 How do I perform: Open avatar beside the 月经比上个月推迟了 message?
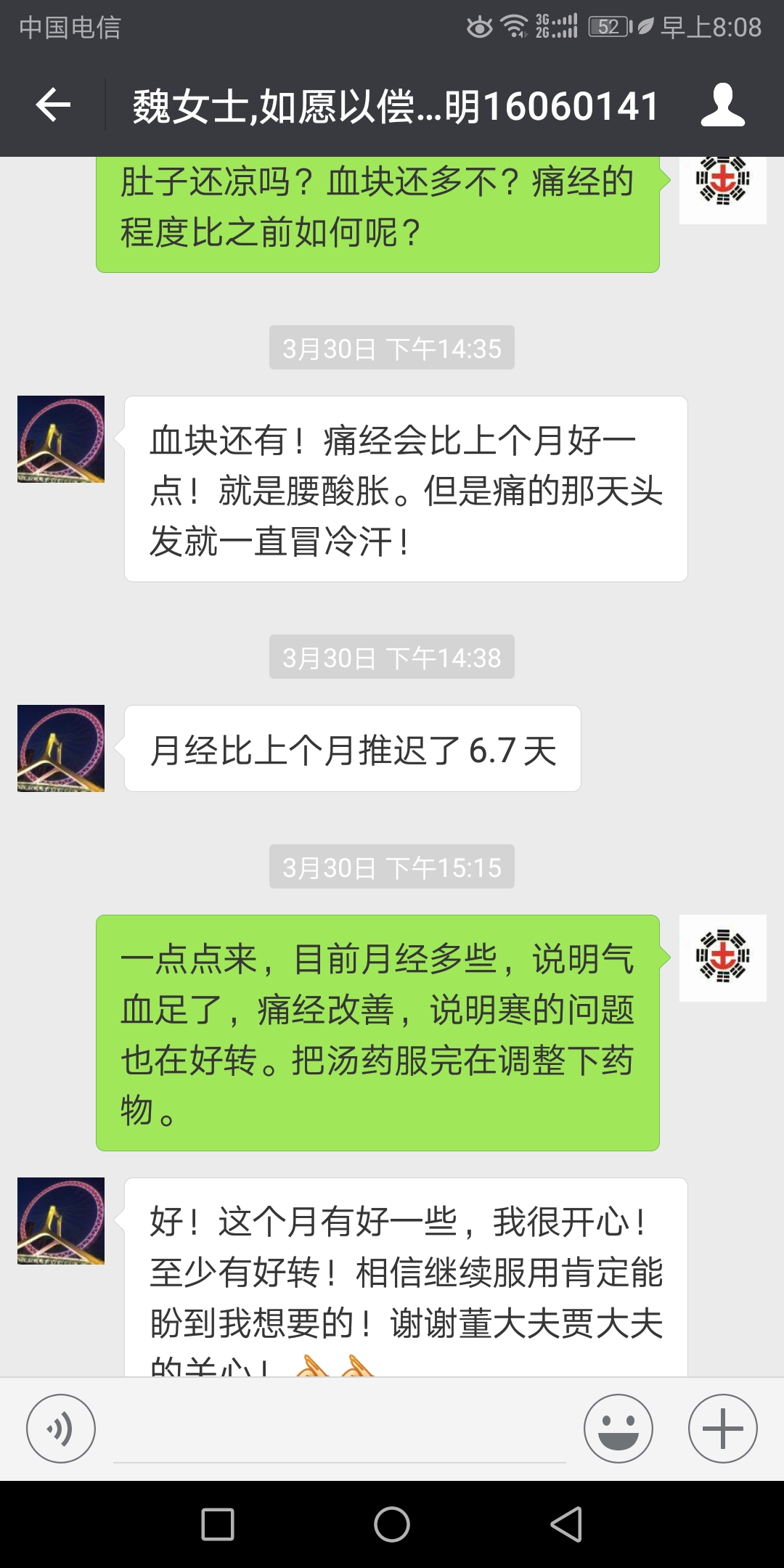coord(61,748)
